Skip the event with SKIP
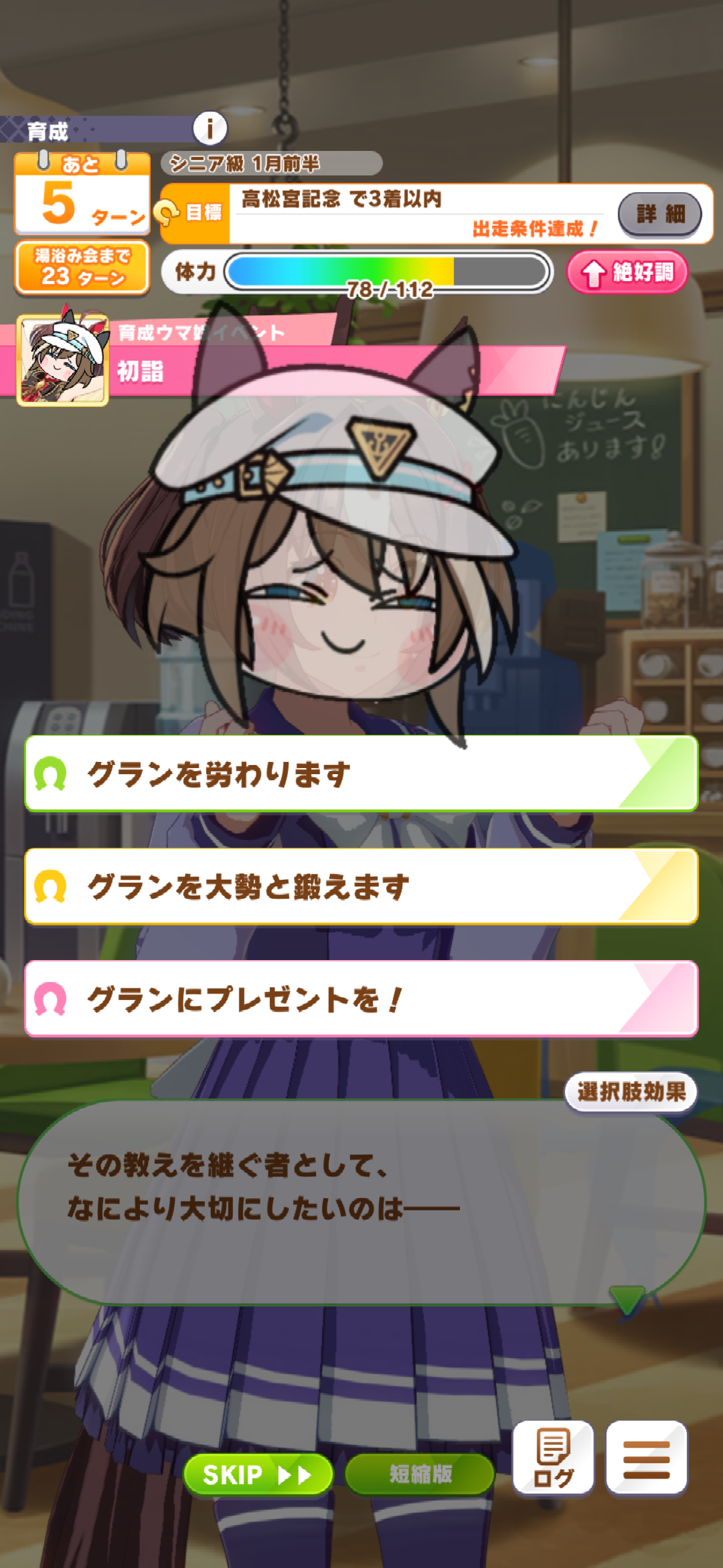Image resolution: width=723 pixels, height=1568 pixels. [x=258, y=1474]
